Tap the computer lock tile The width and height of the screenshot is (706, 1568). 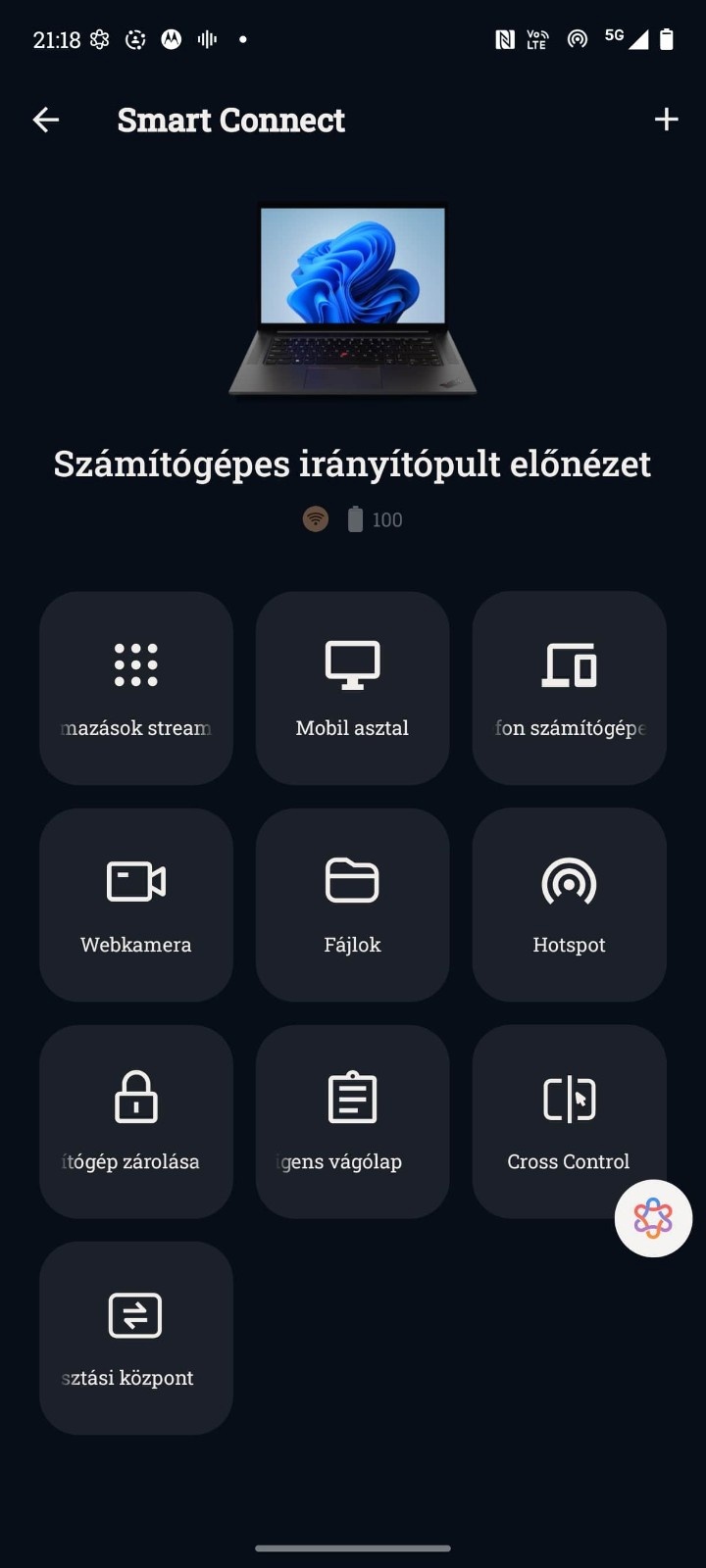point(136,1120)
